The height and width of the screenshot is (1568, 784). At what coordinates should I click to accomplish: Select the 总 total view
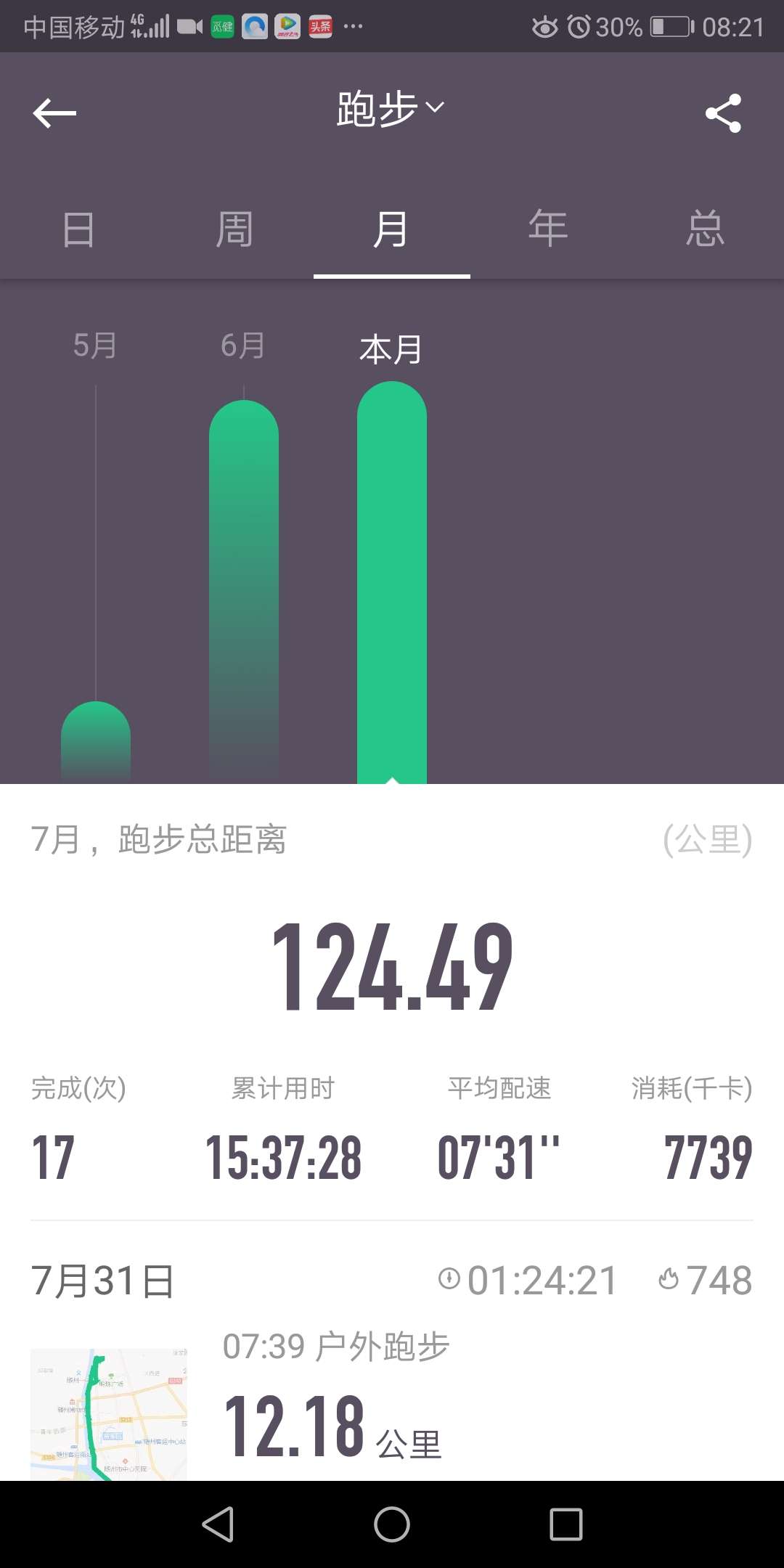705,227
